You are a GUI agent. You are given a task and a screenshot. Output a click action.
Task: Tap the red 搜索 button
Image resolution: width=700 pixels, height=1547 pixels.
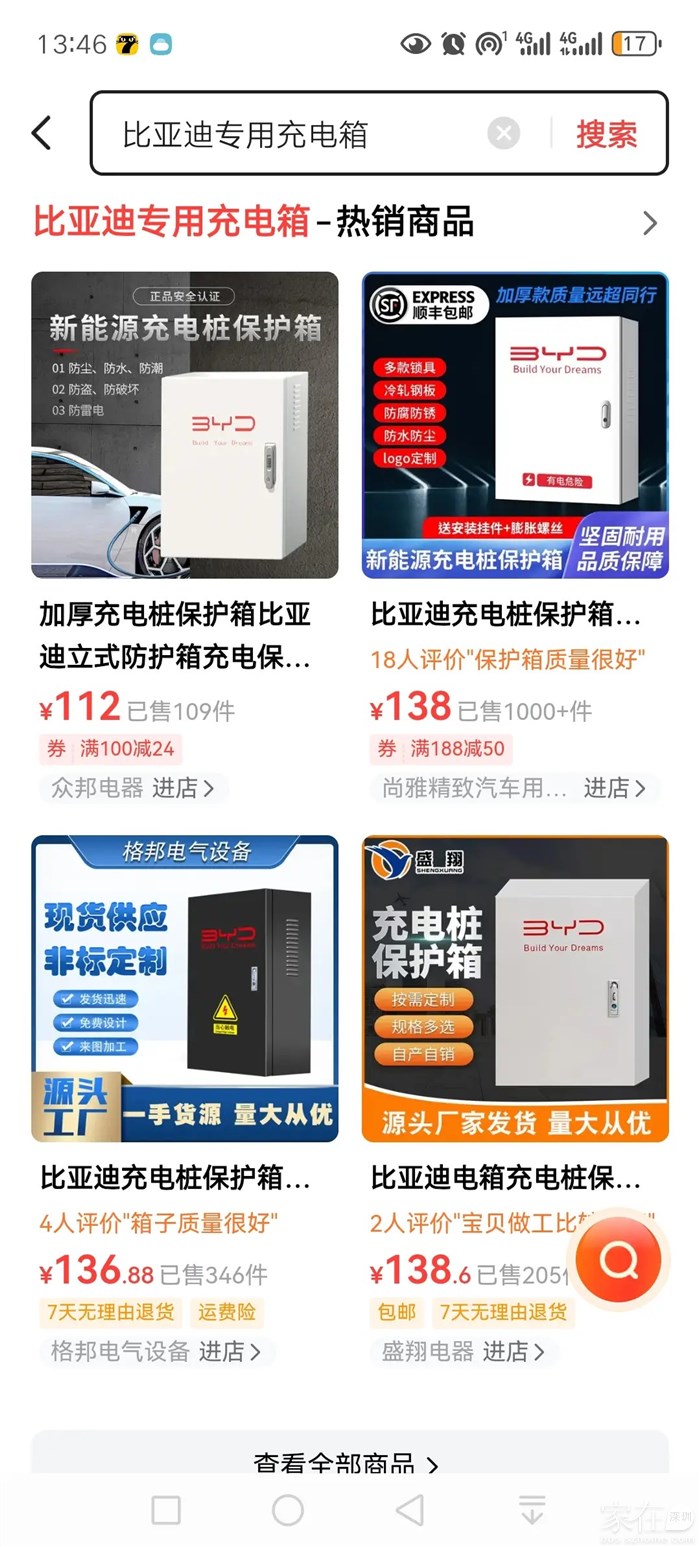click(606, 134)
